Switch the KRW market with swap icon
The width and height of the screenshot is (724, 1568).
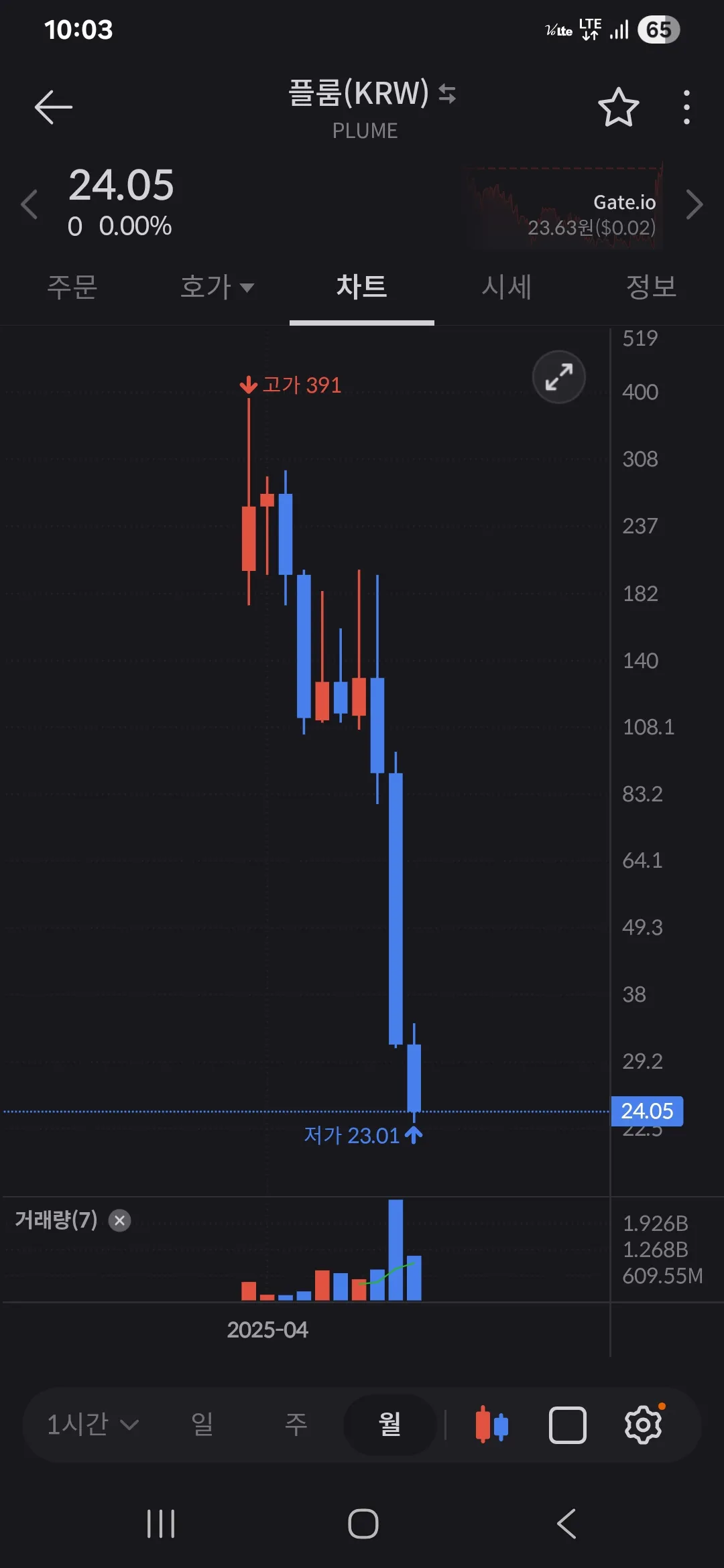[447, 94]
